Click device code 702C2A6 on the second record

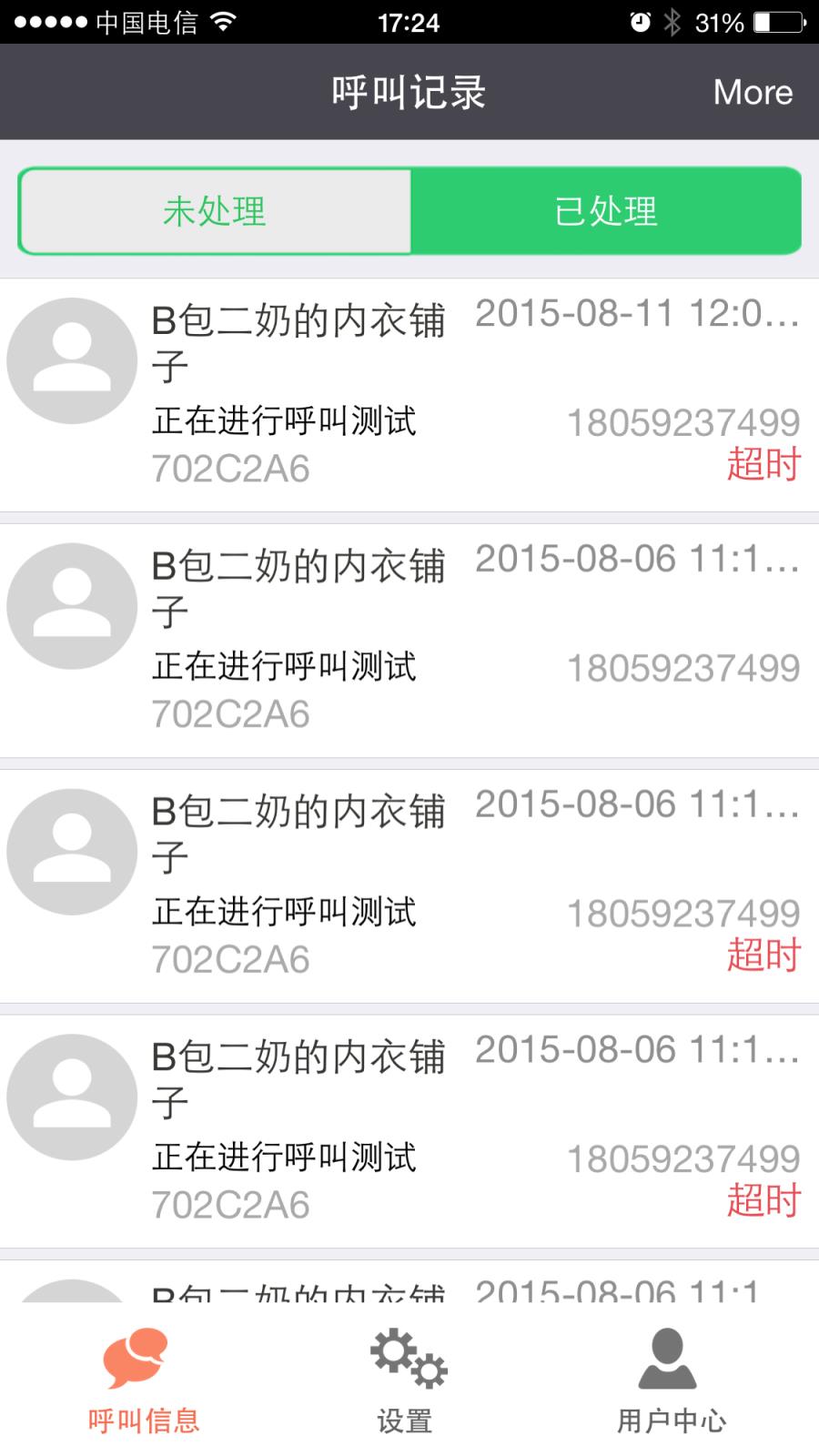[x=231, y=714]
